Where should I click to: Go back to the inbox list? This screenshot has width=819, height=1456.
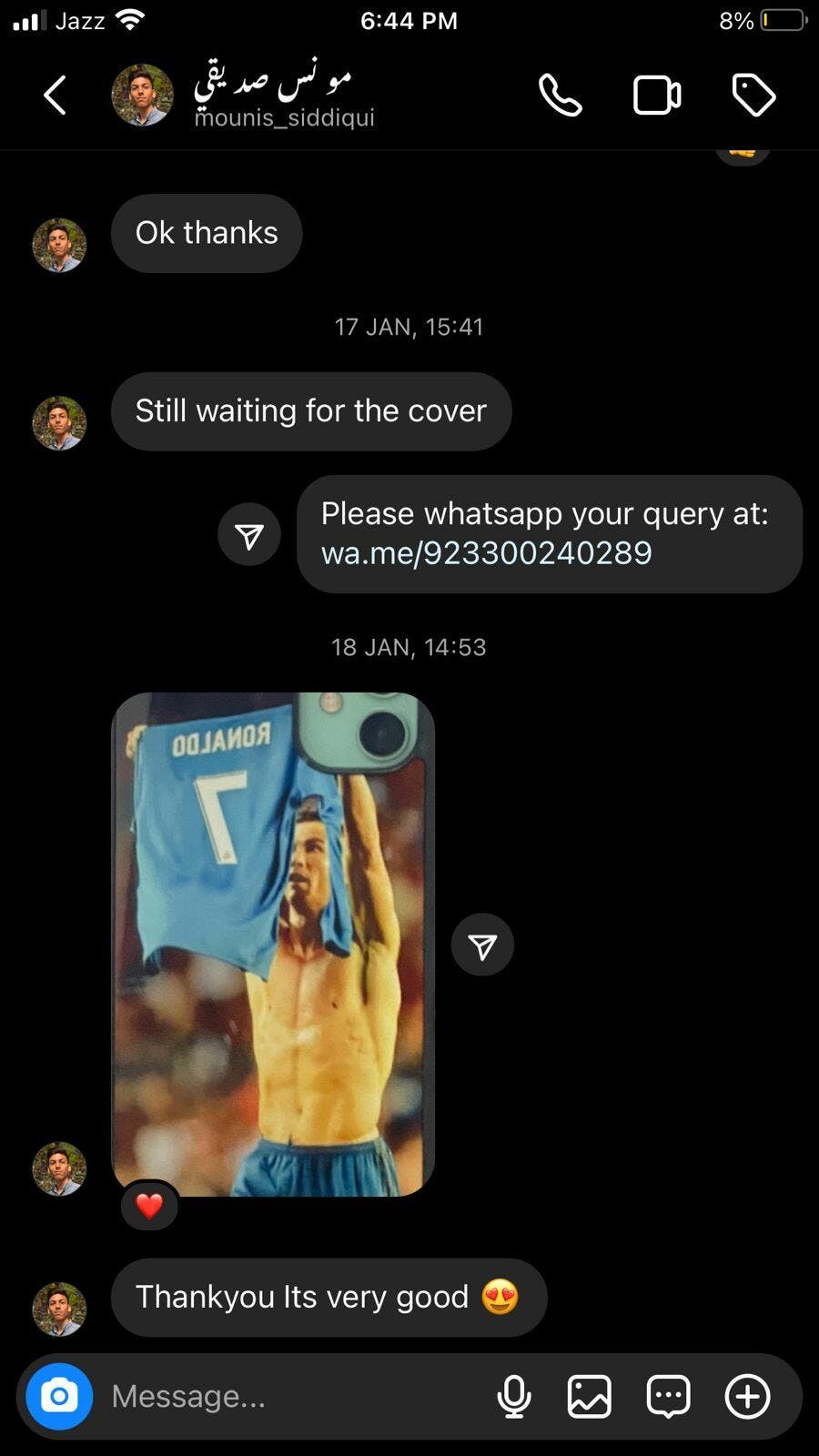point(56,96)
